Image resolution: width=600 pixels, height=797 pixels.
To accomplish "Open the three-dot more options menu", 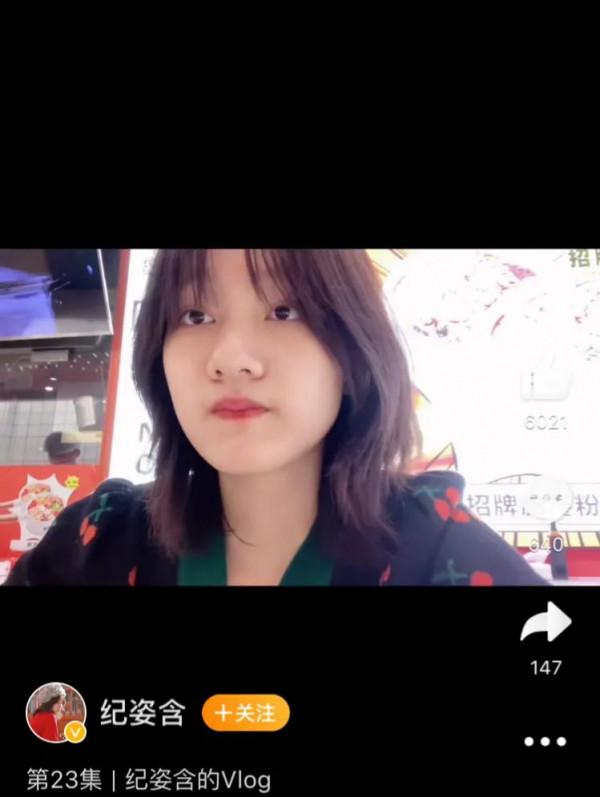I will [545, 742].
